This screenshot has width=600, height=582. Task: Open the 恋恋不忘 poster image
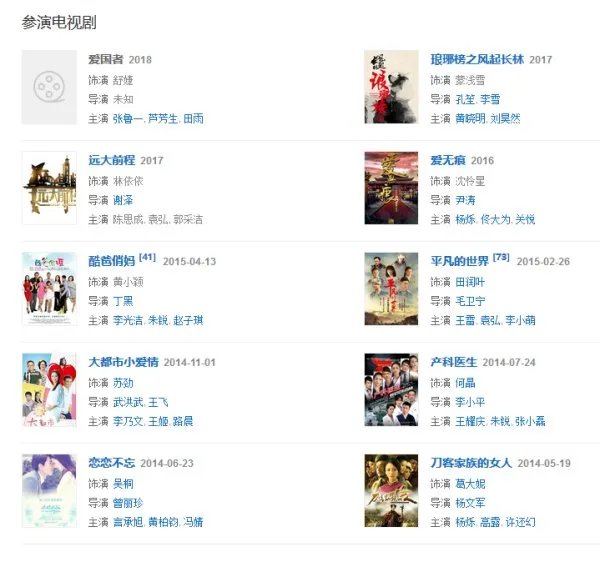click(x=49, y=490)
